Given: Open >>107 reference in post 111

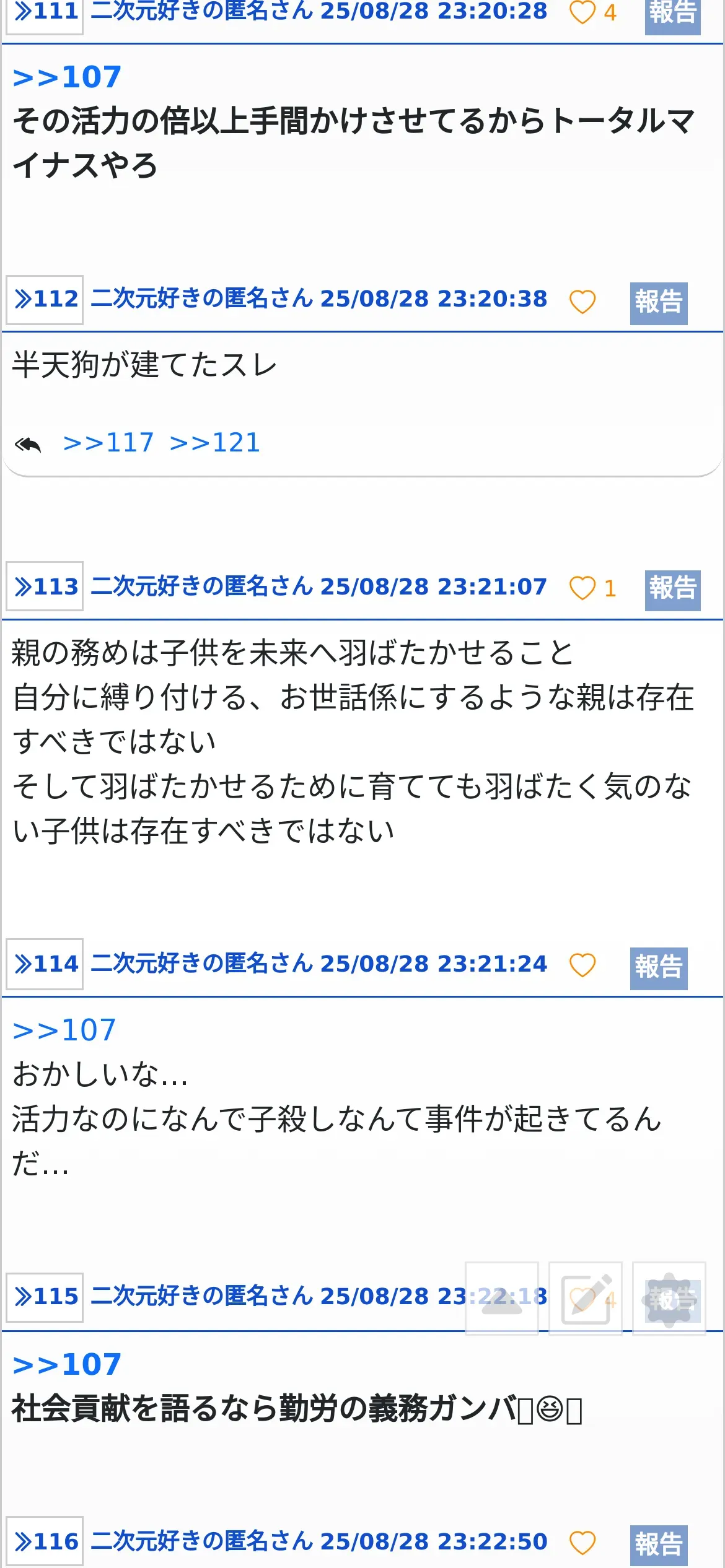Looking at the screenshot, I should [x=67, y=77].
